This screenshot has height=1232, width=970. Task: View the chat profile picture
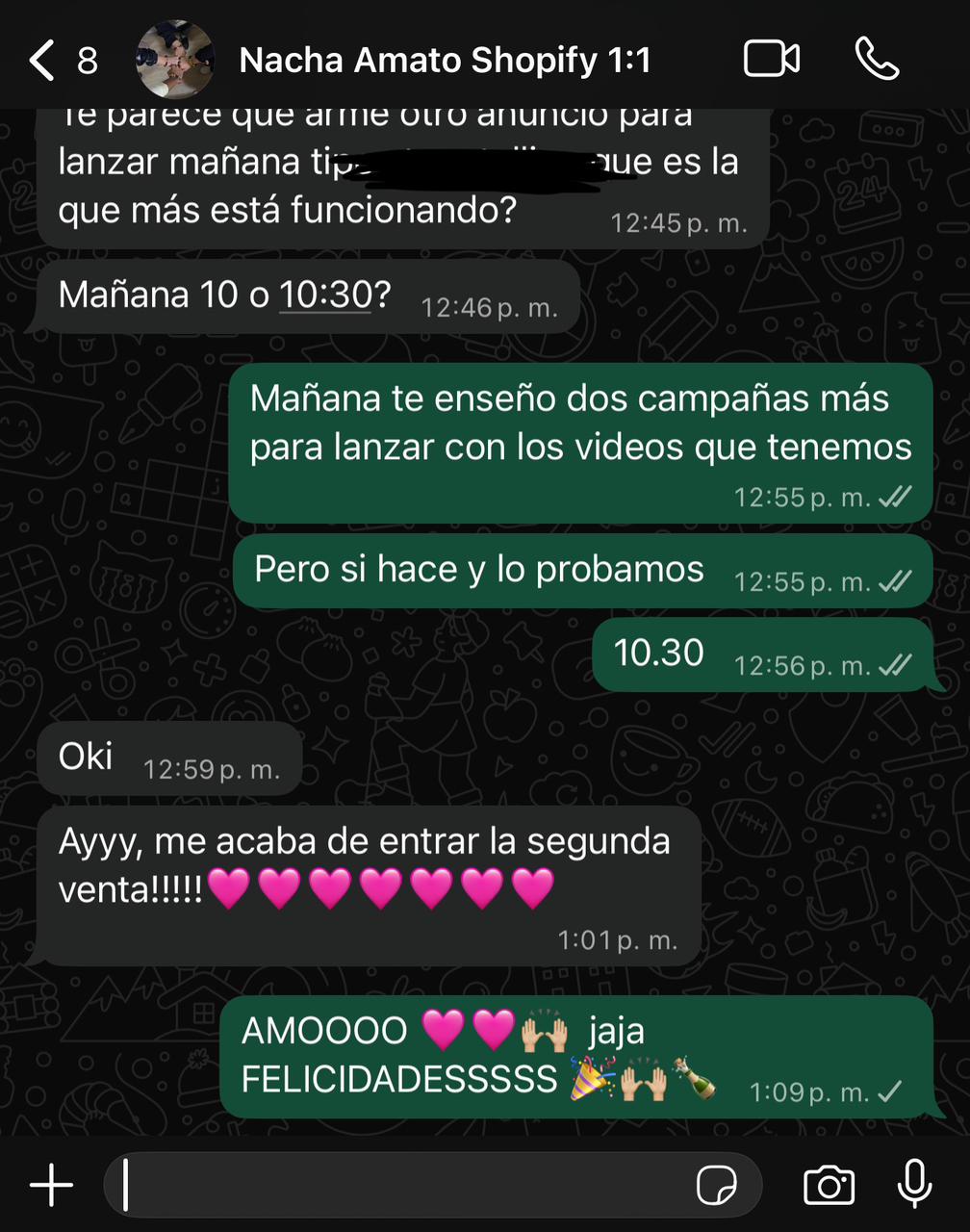pyautogui.click(x=175, y=60)
